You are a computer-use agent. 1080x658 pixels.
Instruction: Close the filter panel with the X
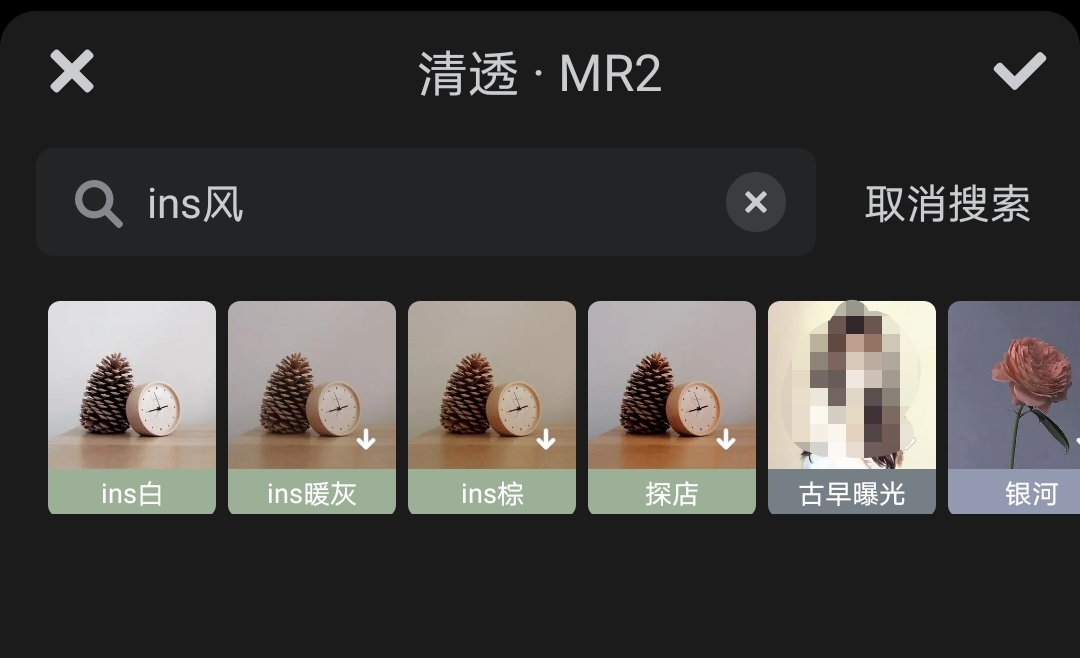[x=72, y=72]
